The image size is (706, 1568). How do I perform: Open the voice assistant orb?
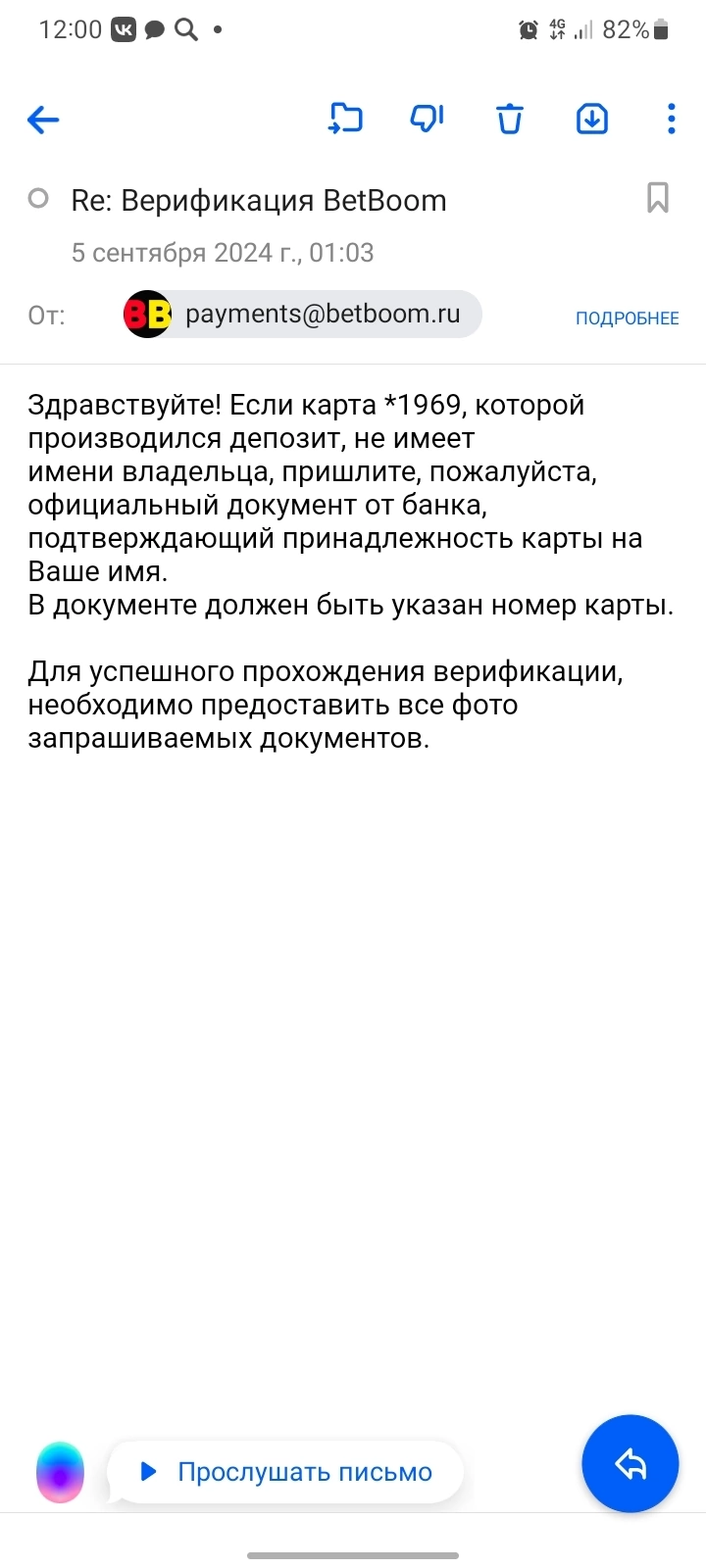click(x=61, y=1472)
